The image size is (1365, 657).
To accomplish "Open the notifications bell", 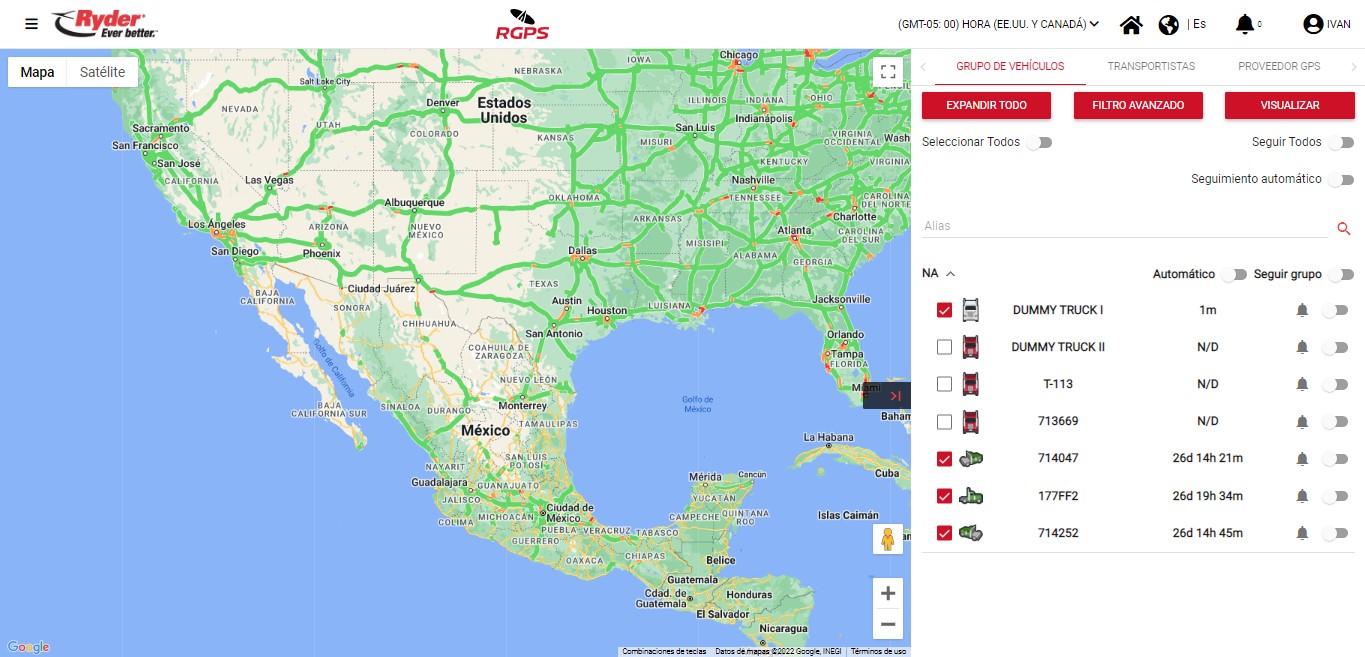I will [x=1244, y=24].
